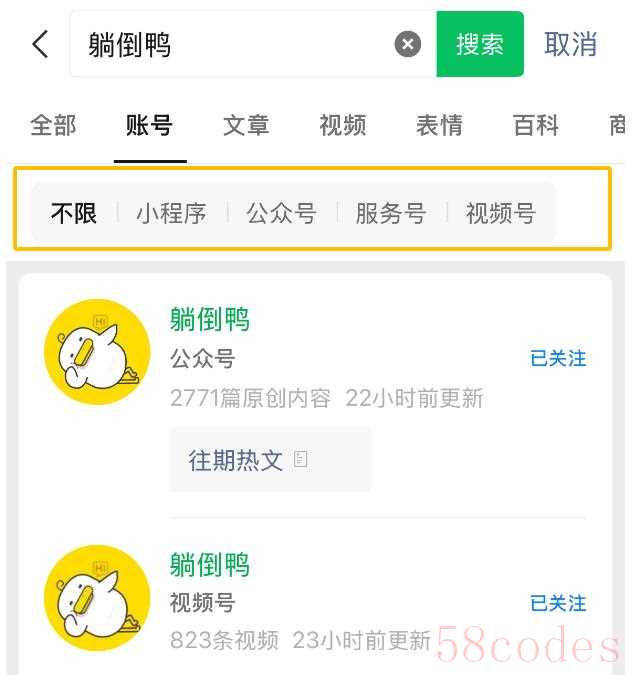Screen dimensions: 635x675
Task: Filter results by 视频号
Action: [x=500, y=213]
